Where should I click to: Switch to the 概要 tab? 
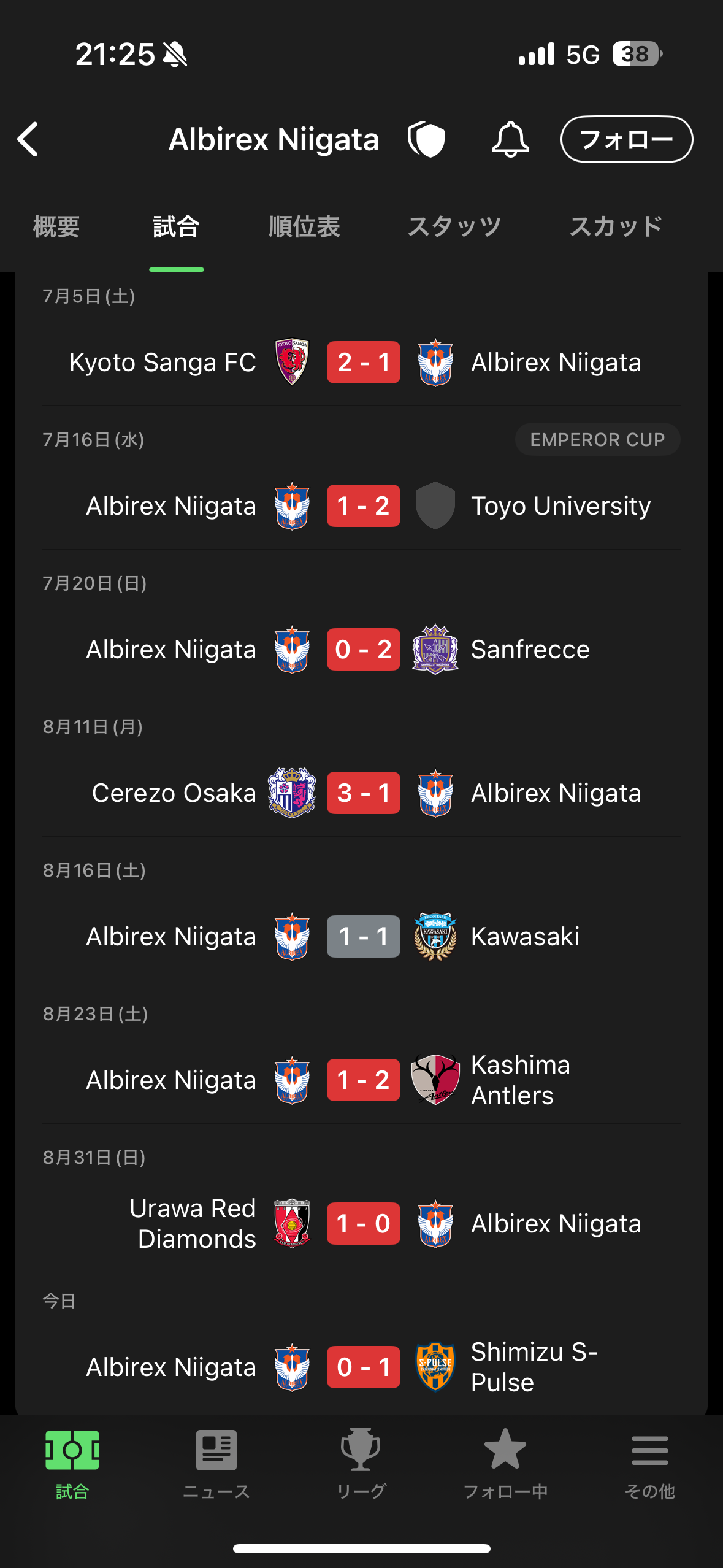pos(56,227)
